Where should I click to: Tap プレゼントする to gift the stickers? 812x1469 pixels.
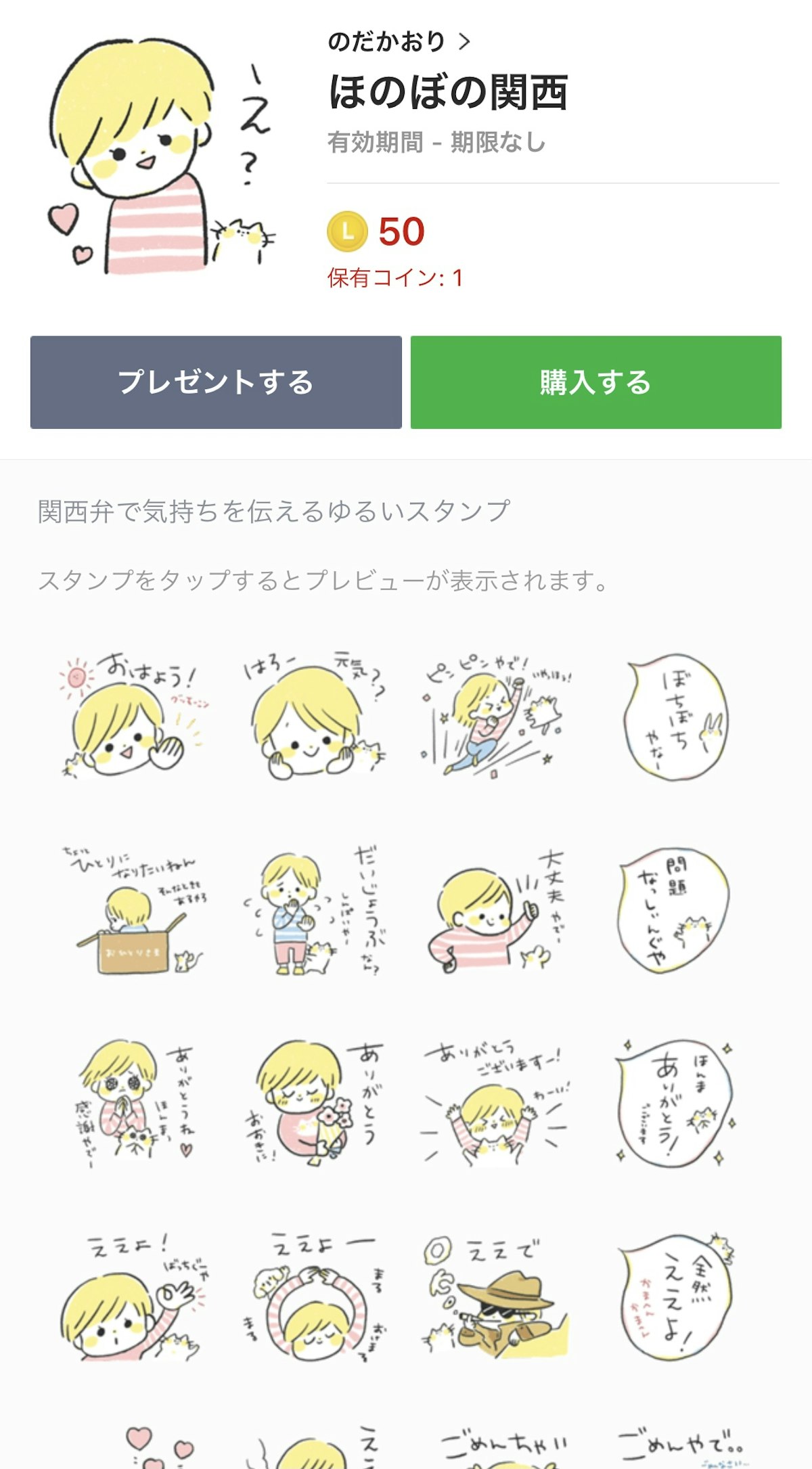coord(216,382)
